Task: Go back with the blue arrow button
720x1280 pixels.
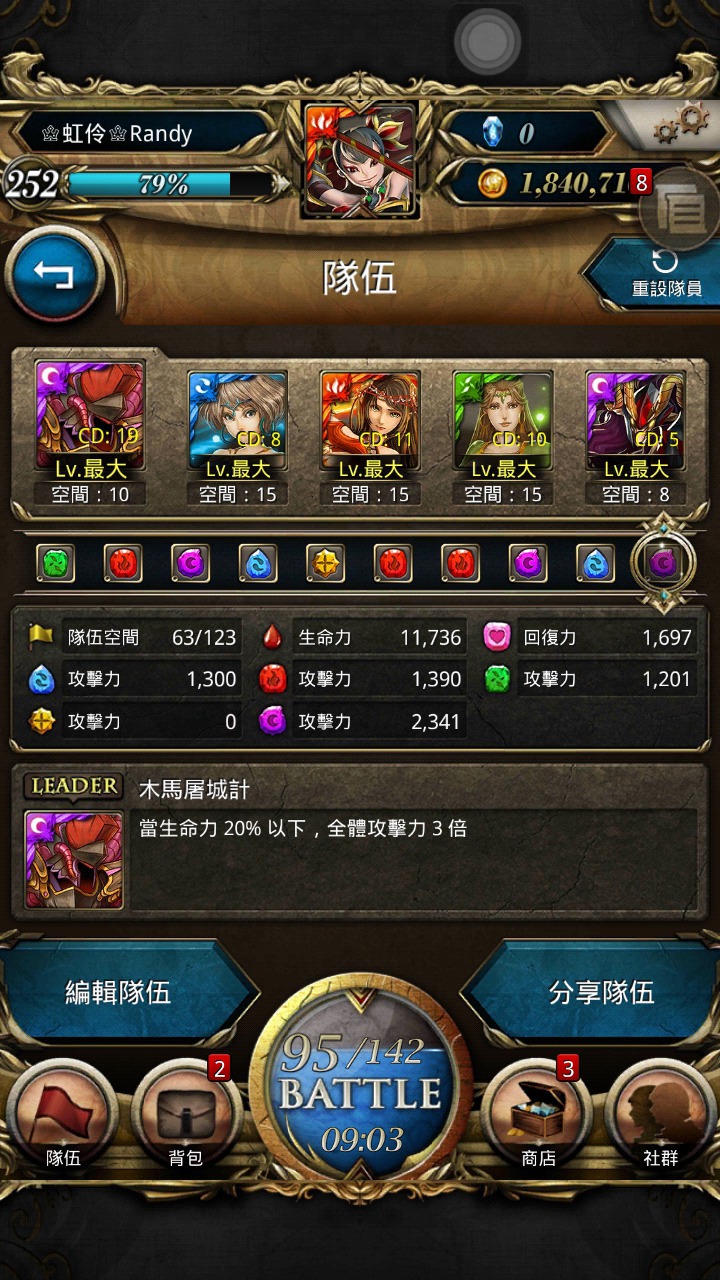Action: (x=55, y=274)
